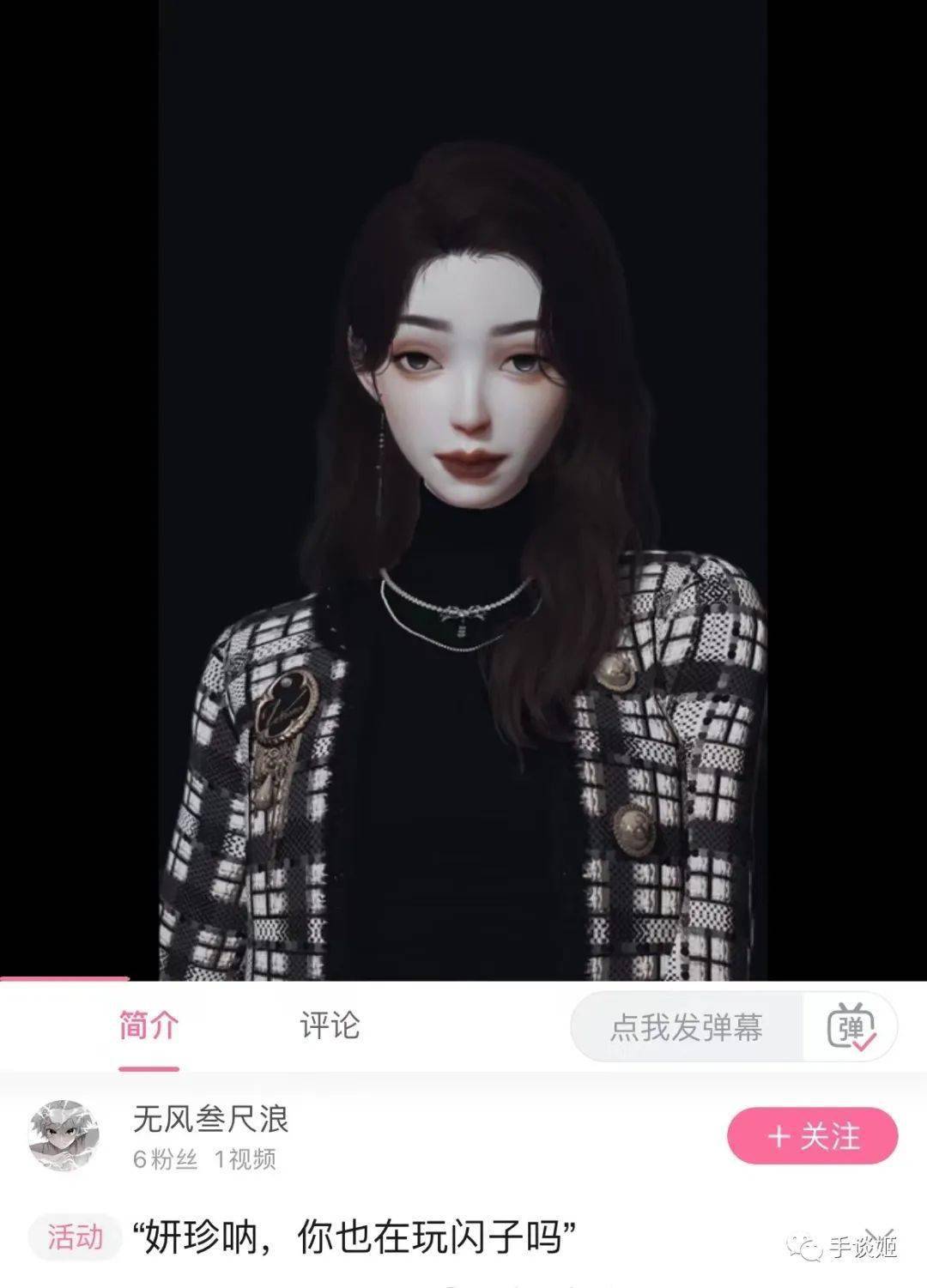The width and height of the screenshot is (927, 1288).
Task: Toggle the 弹 danmaku display icon
Action: tap(851, 1027)
